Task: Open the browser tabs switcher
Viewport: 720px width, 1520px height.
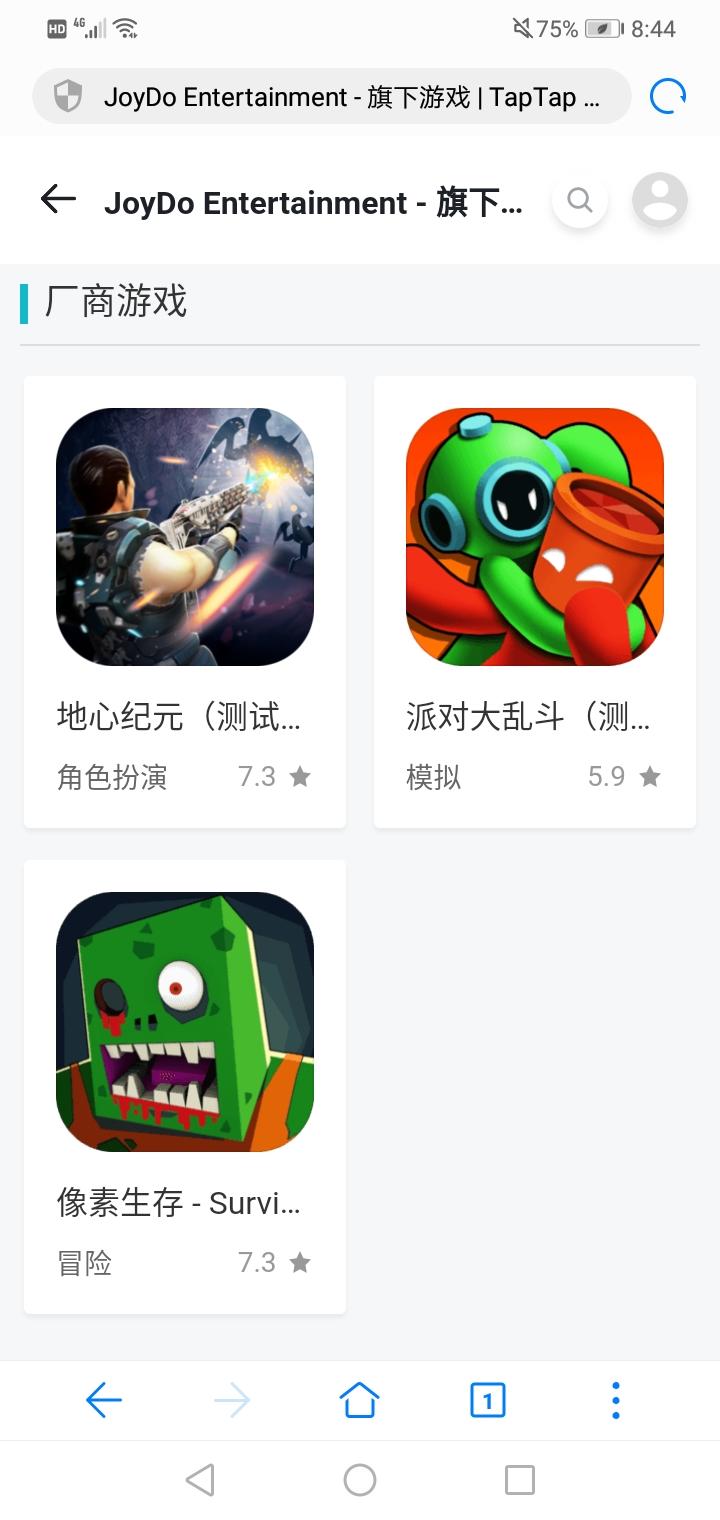Action: [488, 1400]
